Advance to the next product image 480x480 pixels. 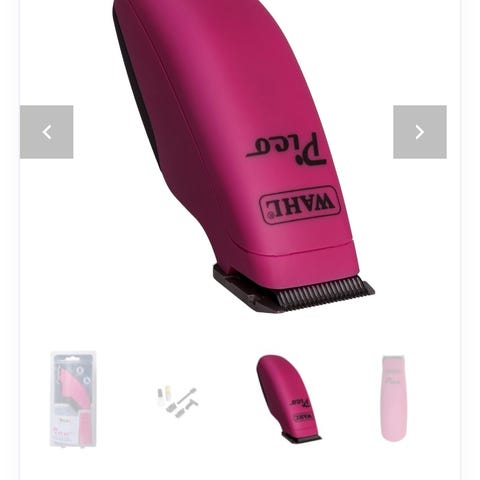pyautogui.click(x=420, y=132)
